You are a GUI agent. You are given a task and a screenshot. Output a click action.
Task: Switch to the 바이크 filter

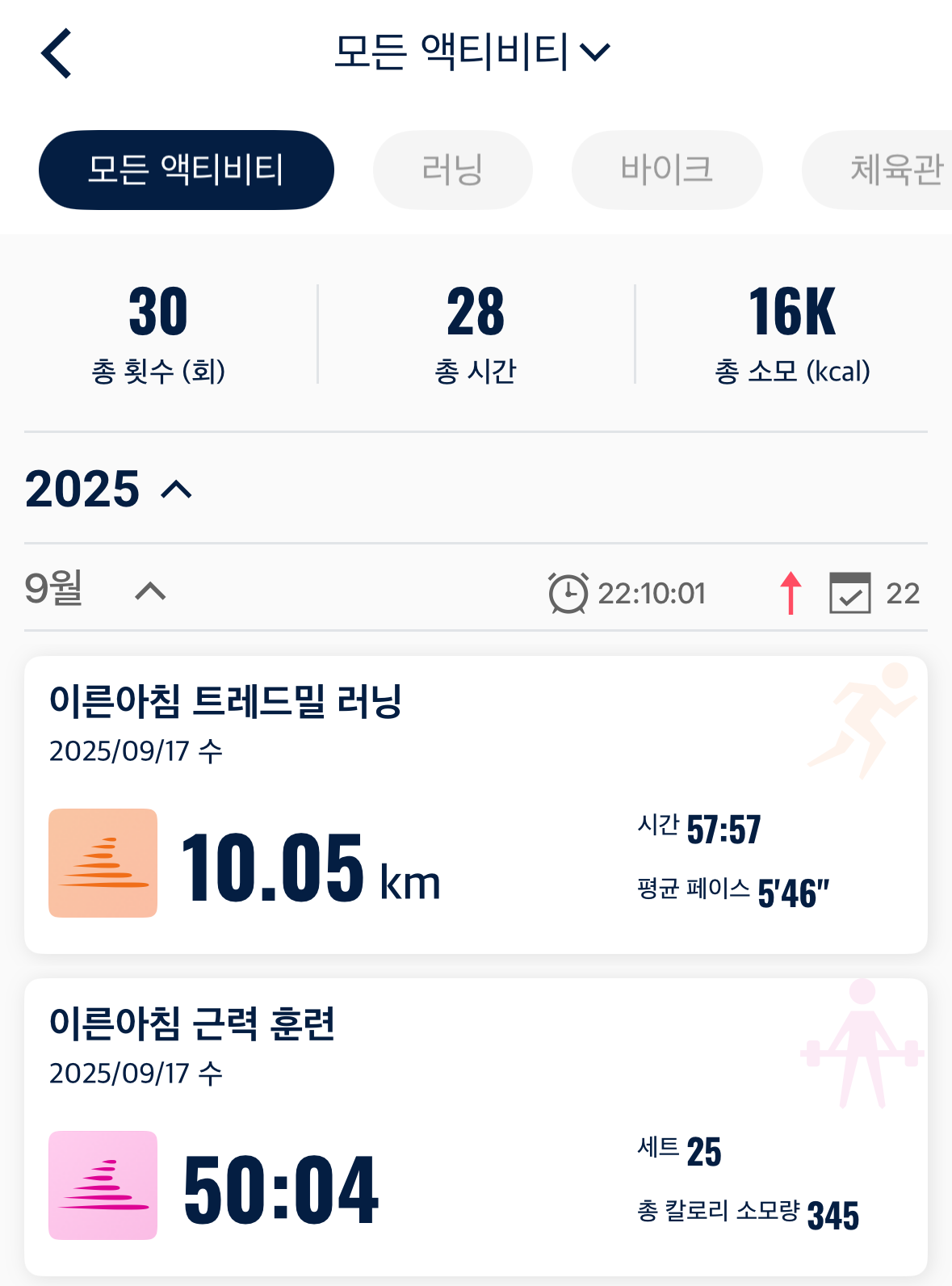(666, 170)
